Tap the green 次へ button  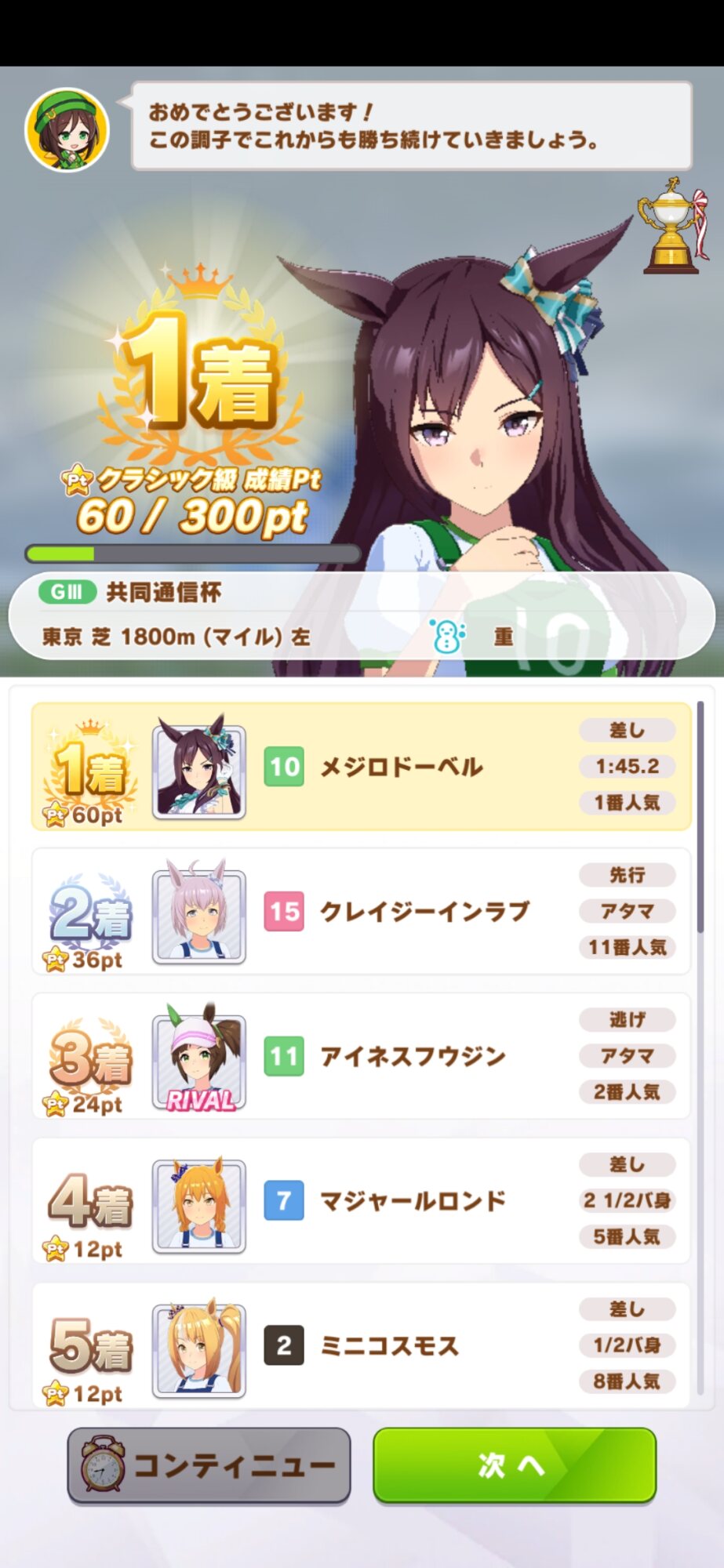pyautogui.click(x=515, y=1465)
